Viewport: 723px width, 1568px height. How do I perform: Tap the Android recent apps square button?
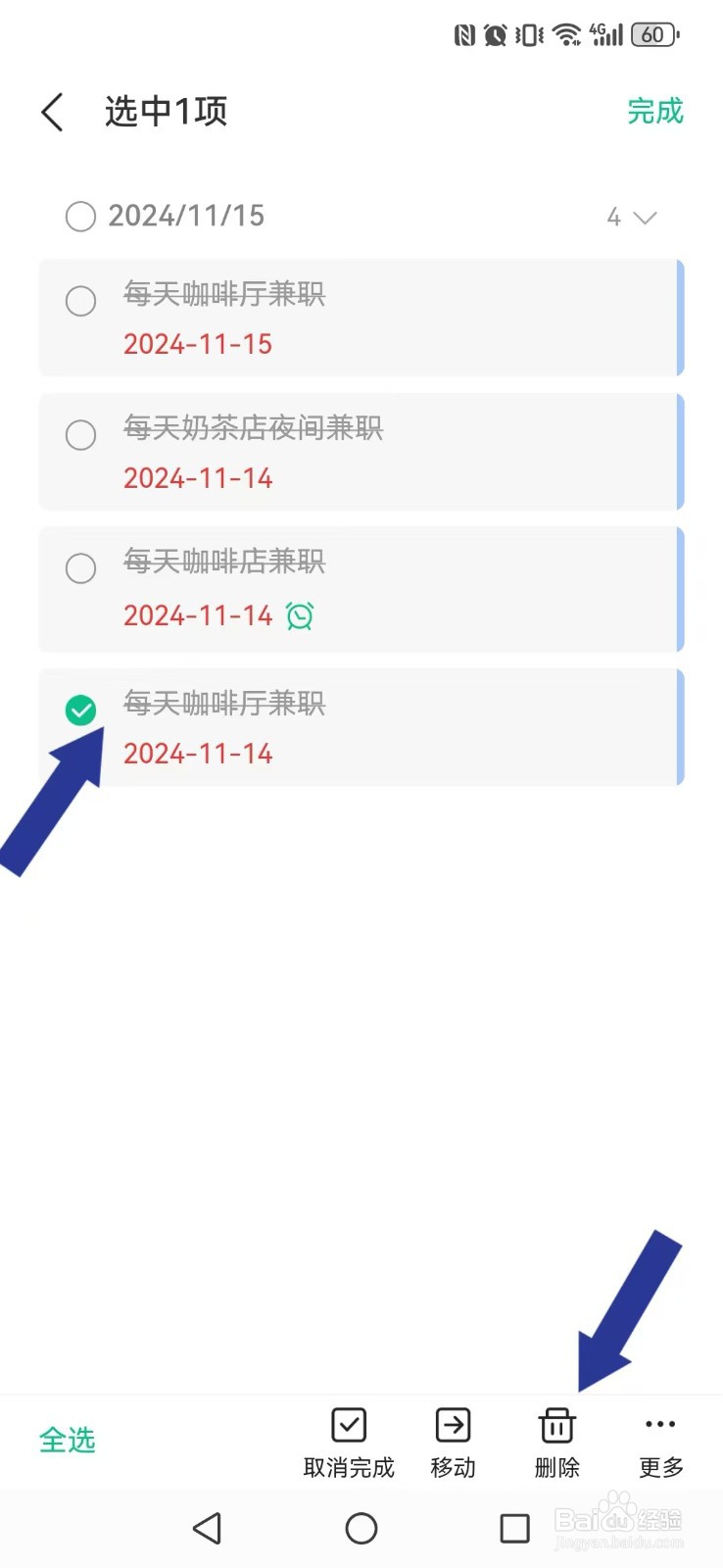pyautogui.click(x=516, y=1529)
